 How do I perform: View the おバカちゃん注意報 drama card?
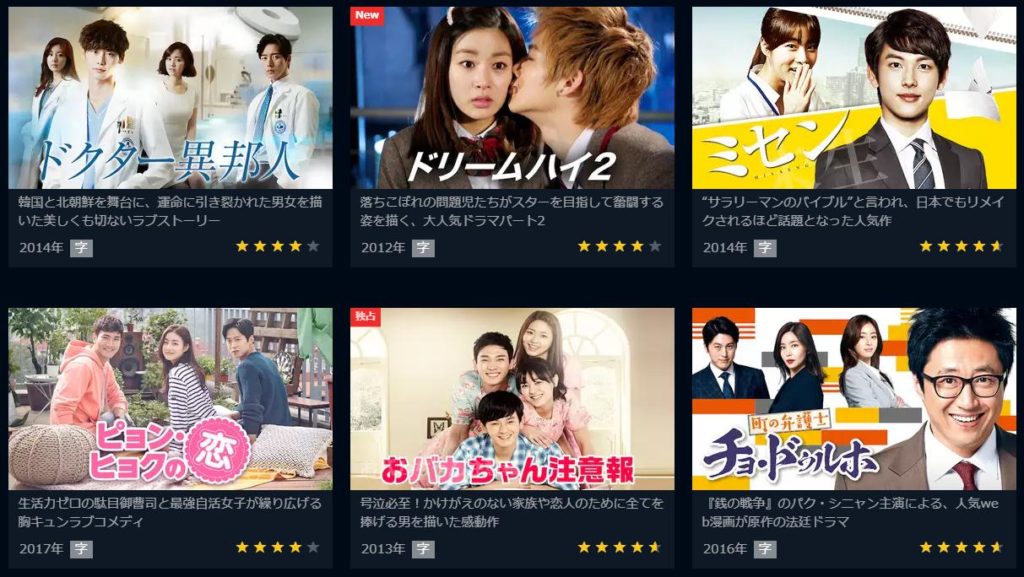pyautogui.click(x=512, y=398)
